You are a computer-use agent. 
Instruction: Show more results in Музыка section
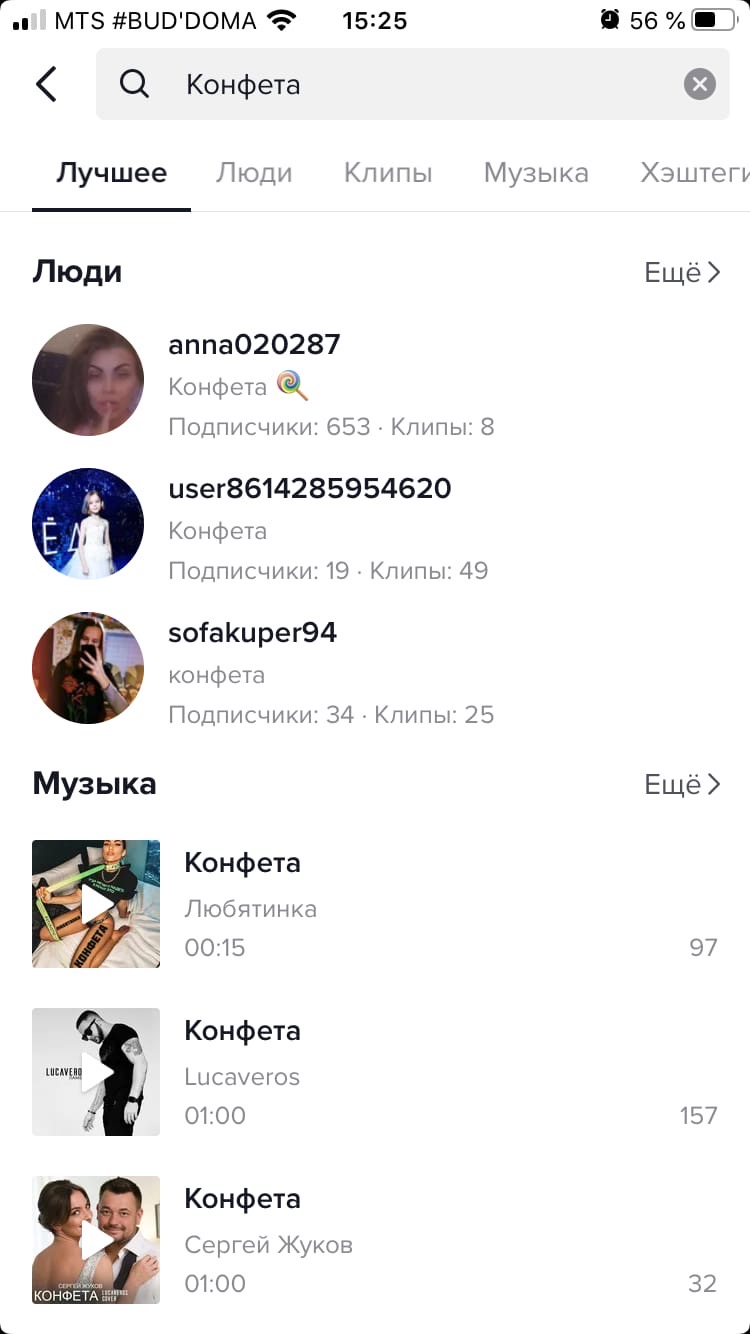tap(683, 784)
